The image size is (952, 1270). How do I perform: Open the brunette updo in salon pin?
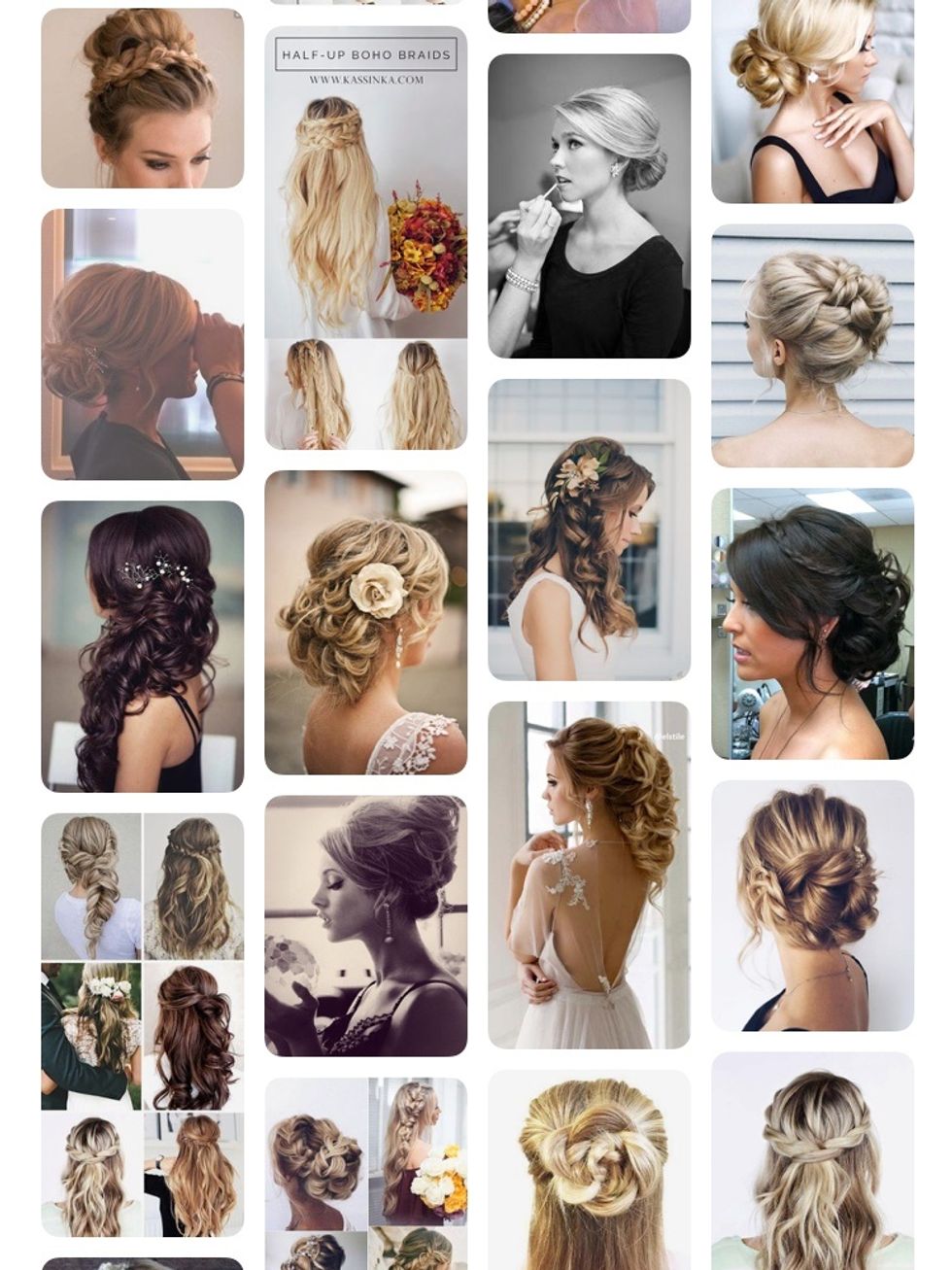click(x=812, y=624)
